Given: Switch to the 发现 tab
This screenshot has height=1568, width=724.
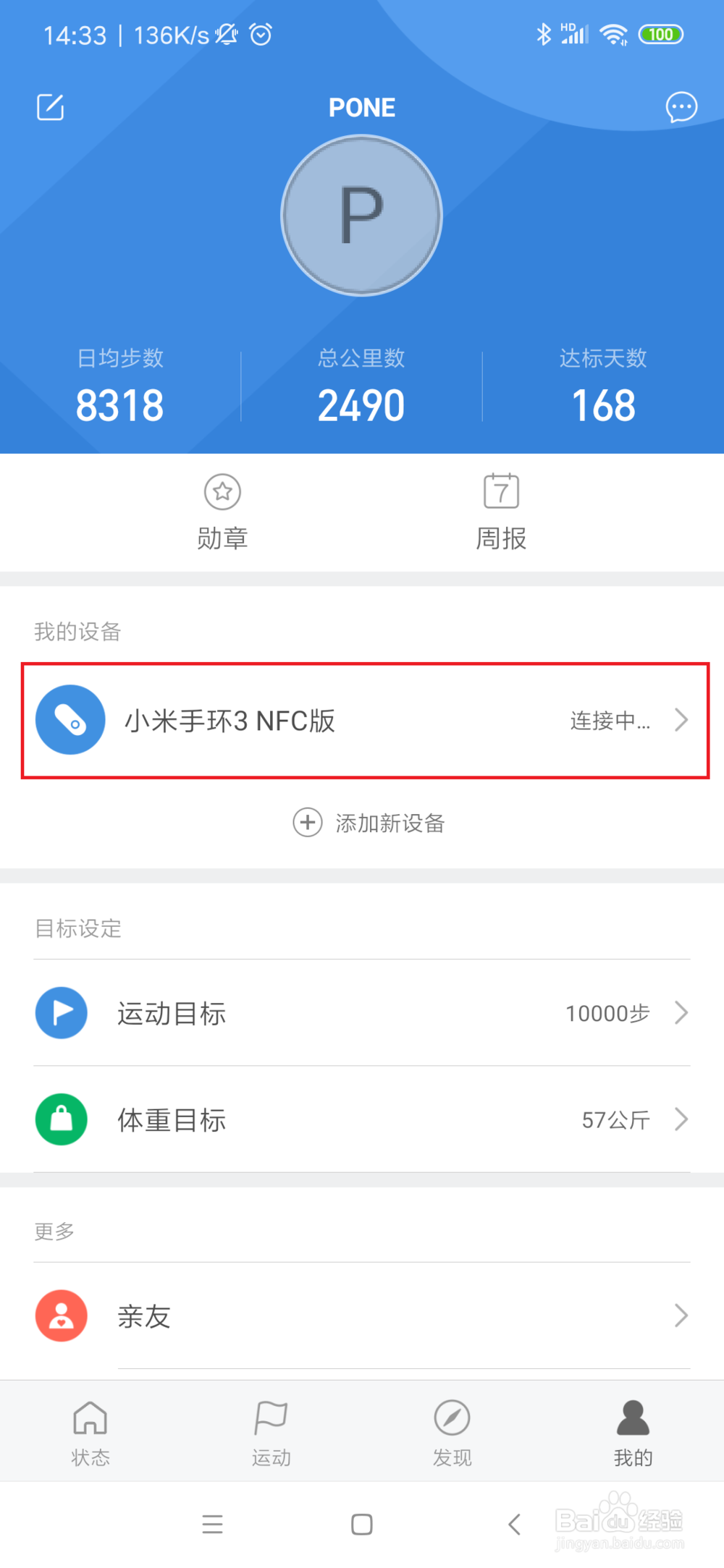Looking at the screenshot, I should point(452,1429).
